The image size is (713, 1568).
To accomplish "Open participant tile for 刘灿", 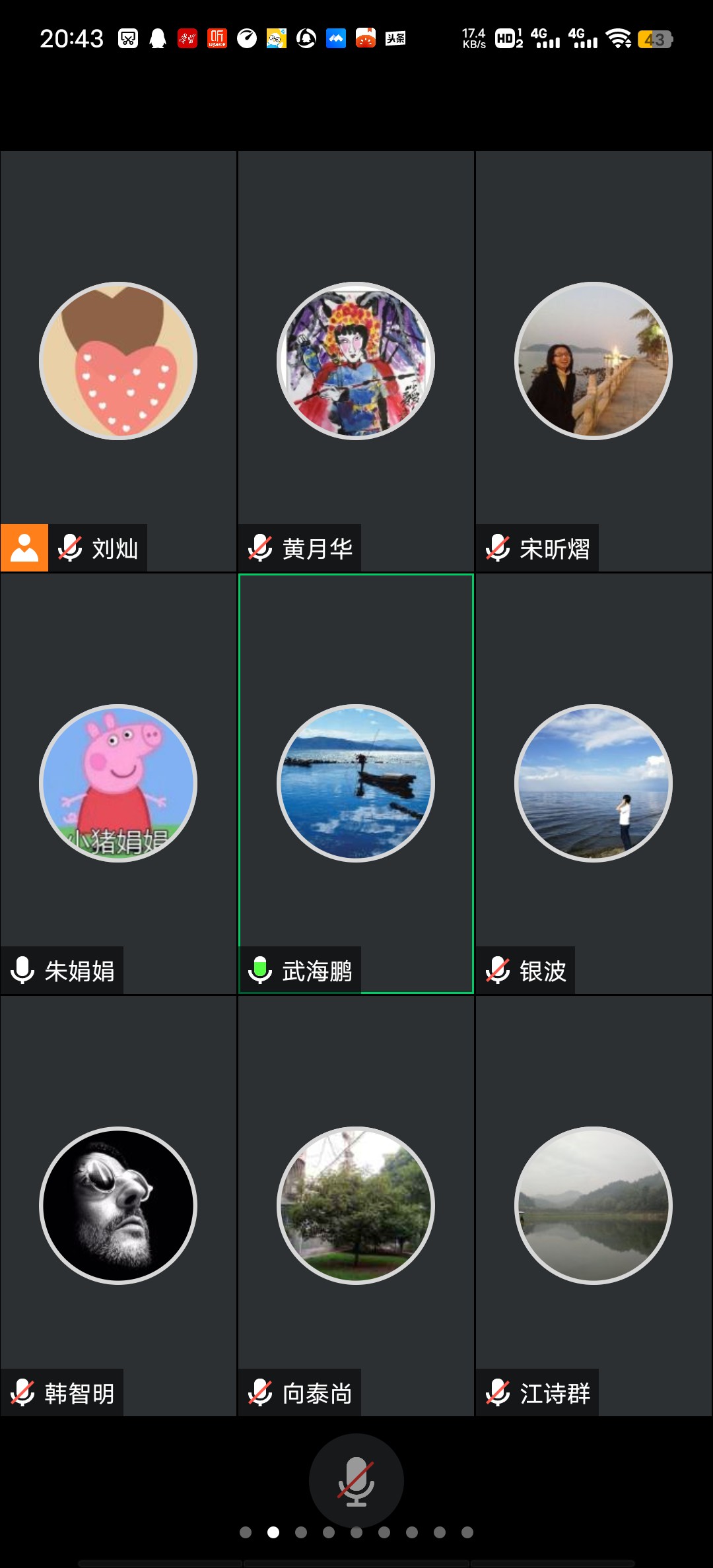I will point(118,361).
